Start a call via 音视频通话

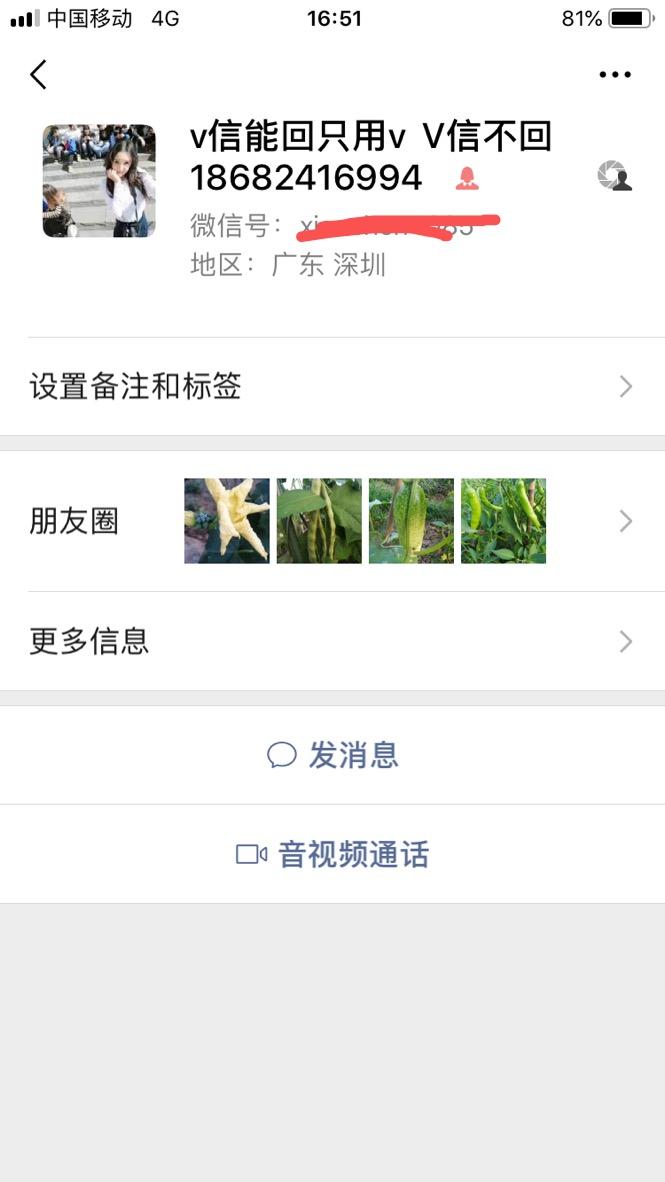tap(333, 855)
